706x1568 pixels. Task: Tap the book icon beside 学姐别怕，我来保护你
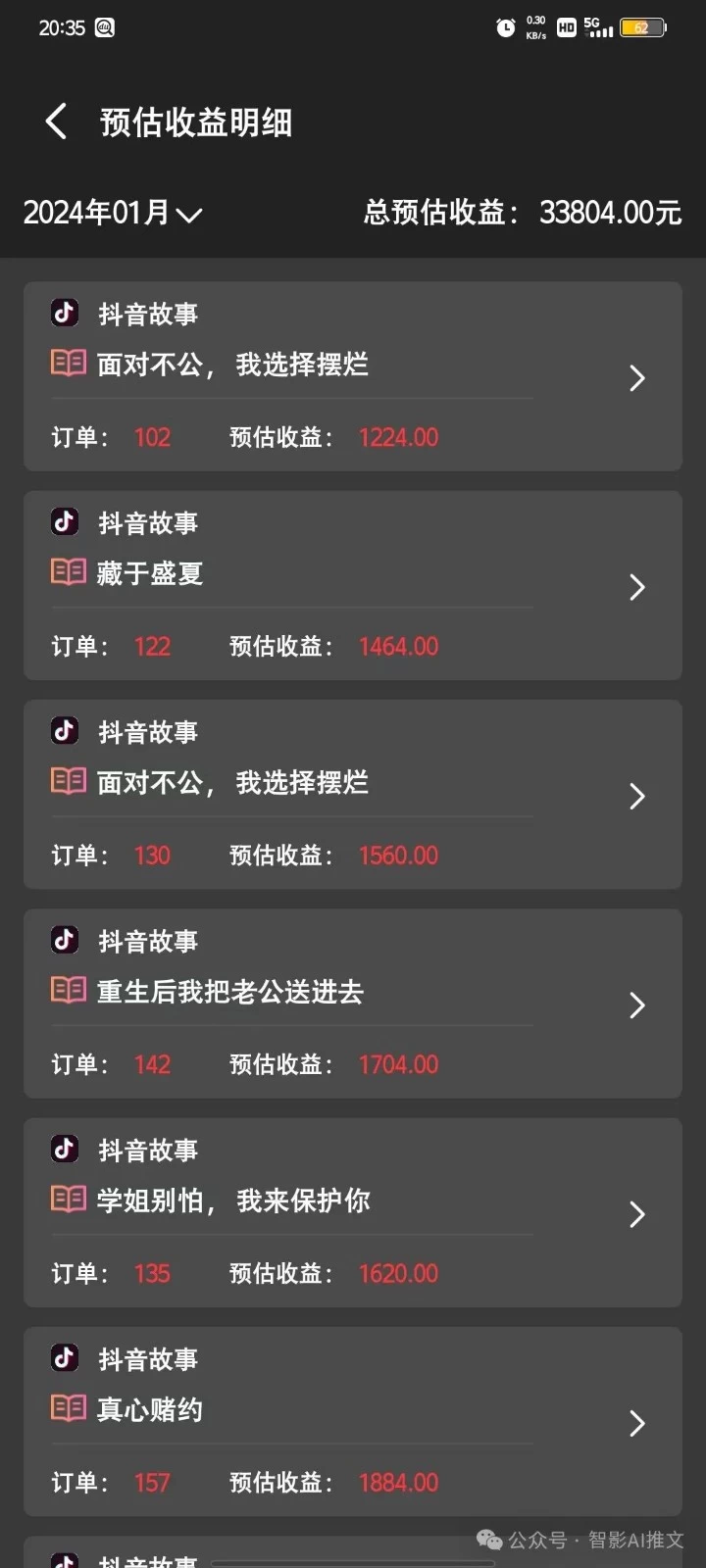[x=67, y=1200]
